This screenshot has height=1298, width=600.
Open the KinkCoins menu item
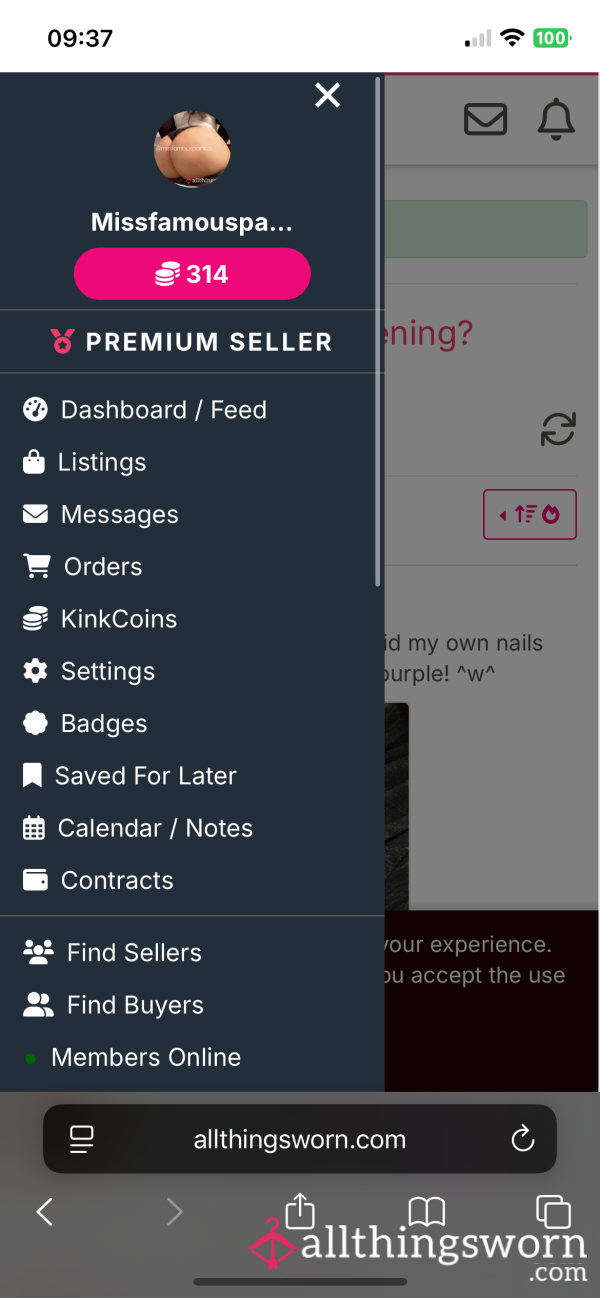coord(100,619)
